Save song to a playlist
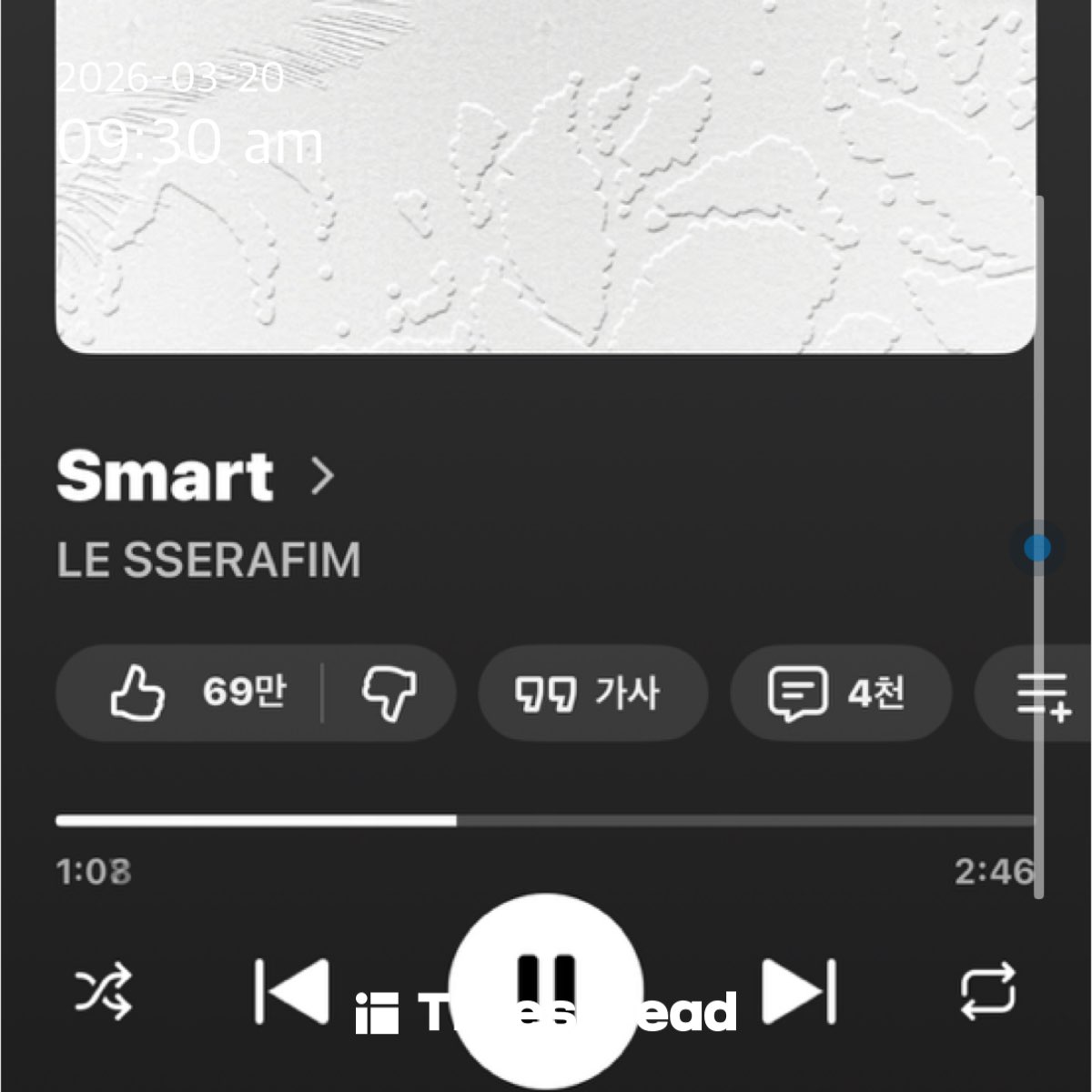The height and width of the screenshot is (1092, 1092). pyautogui.click(x=1042, y=695)
